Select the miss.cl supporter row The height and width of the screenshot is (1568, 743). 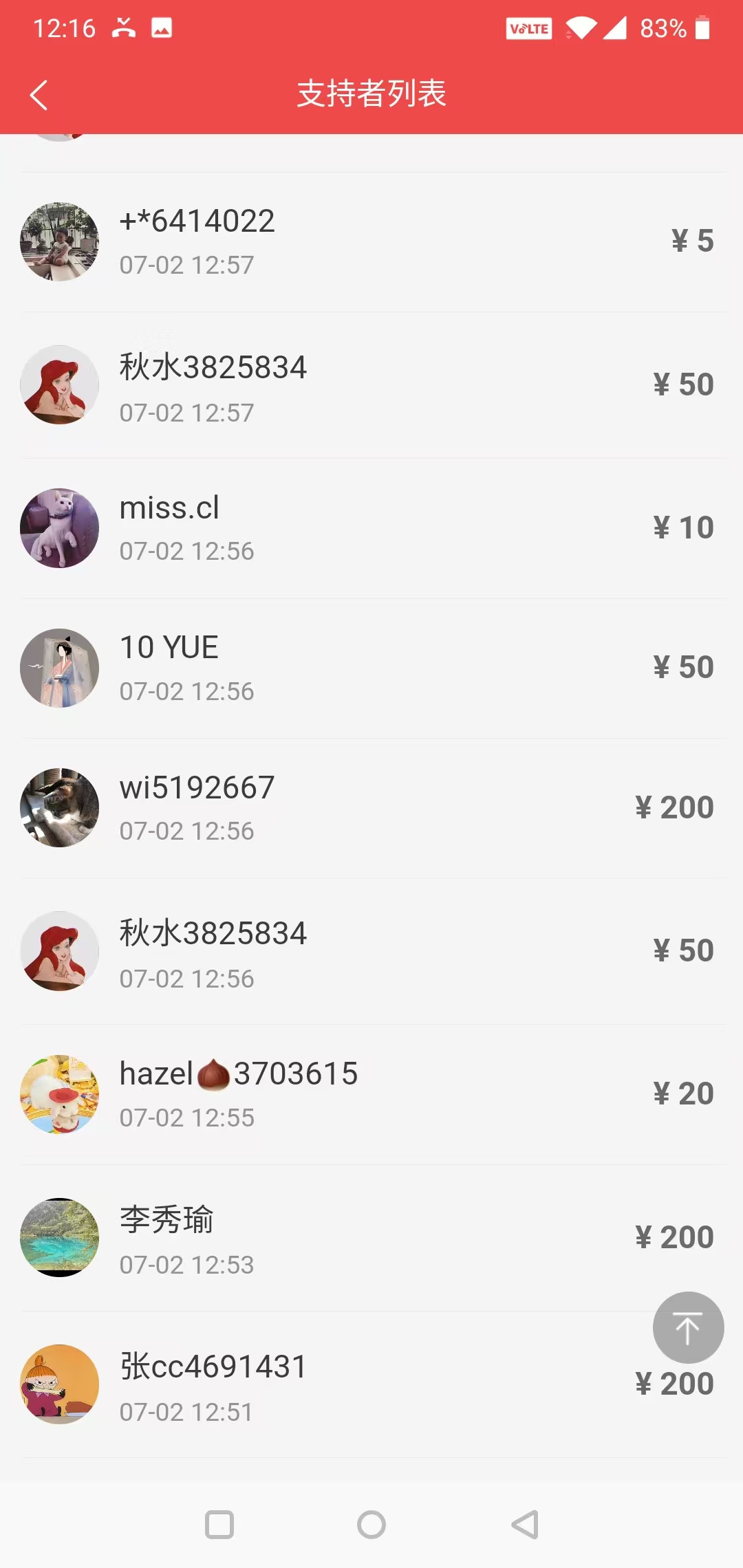click(x=371, y=528)
